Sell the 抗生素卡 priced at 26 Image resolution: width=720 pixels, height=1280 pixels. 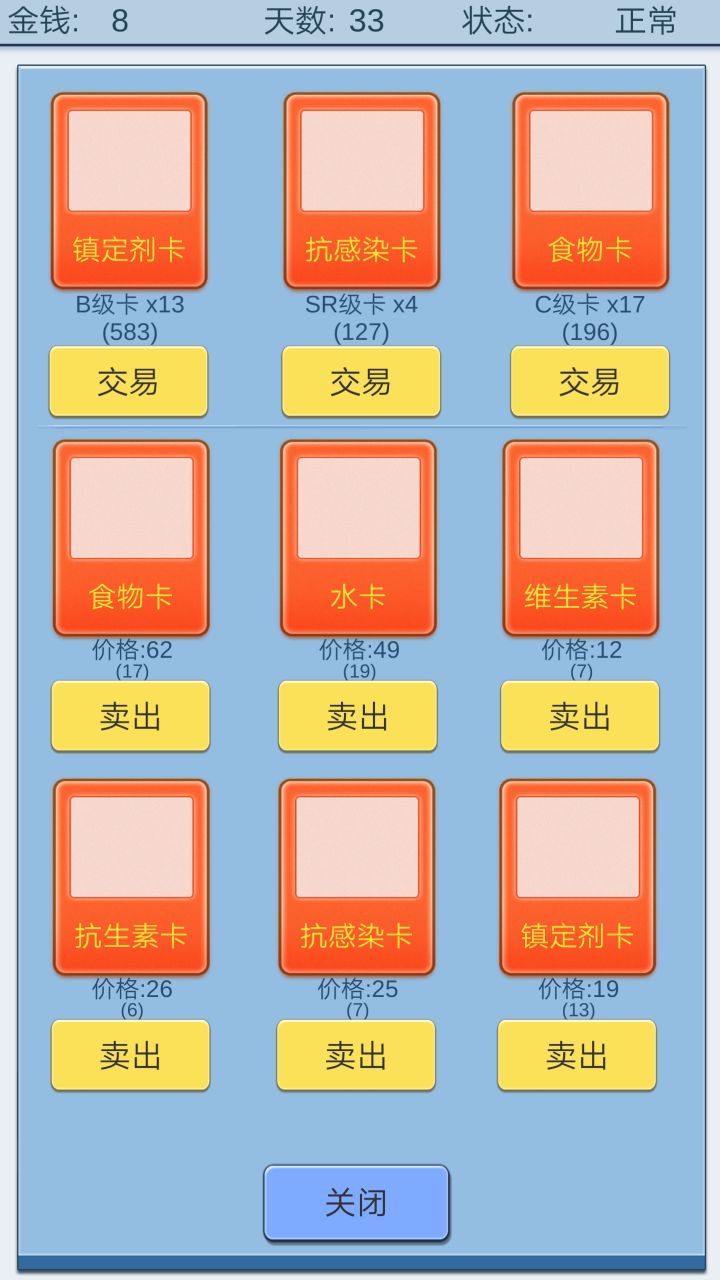pyautogui.click(x=130, y=1055)
